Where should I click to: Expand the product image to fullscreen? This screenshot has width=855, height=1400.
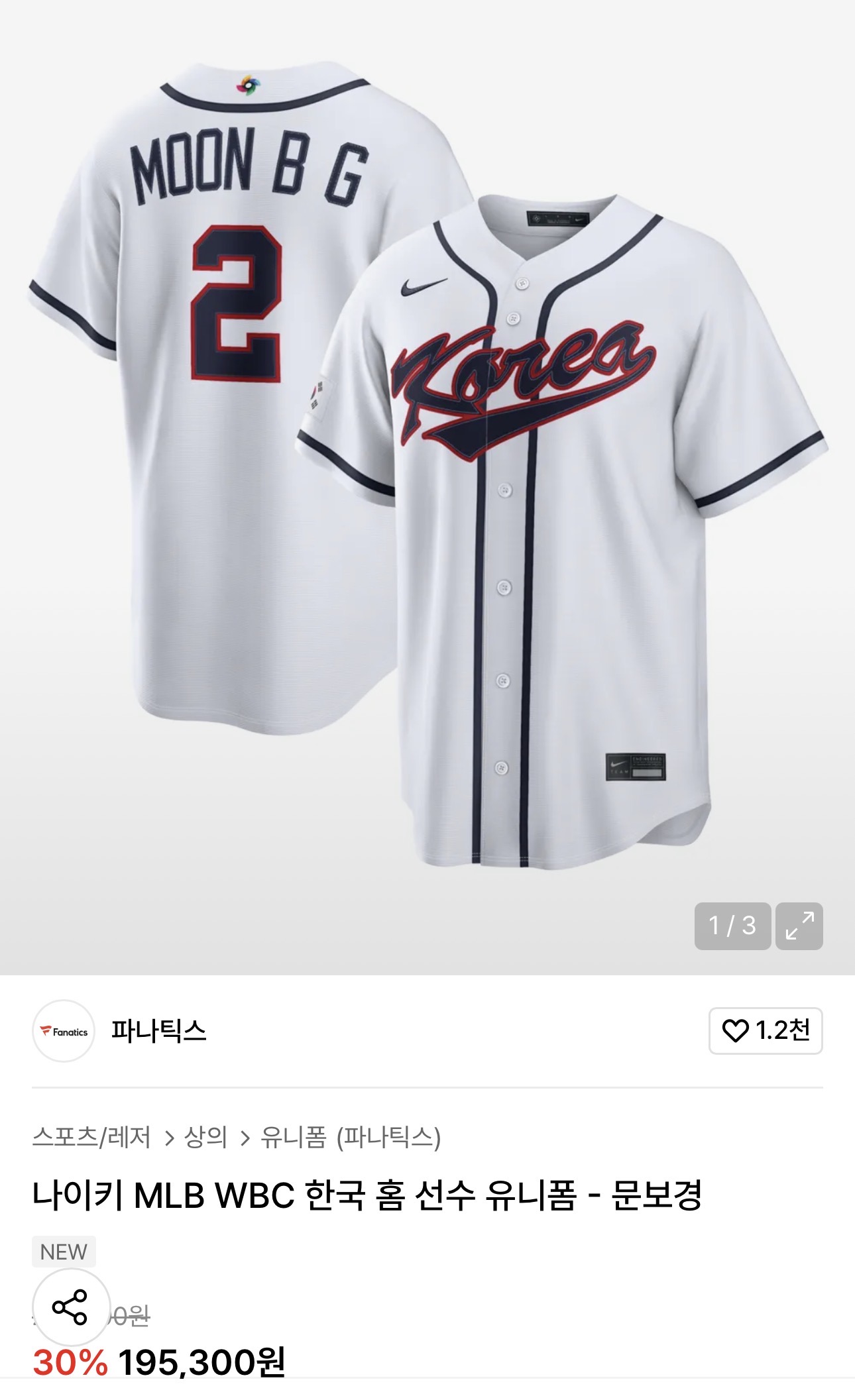coord(799,926)
